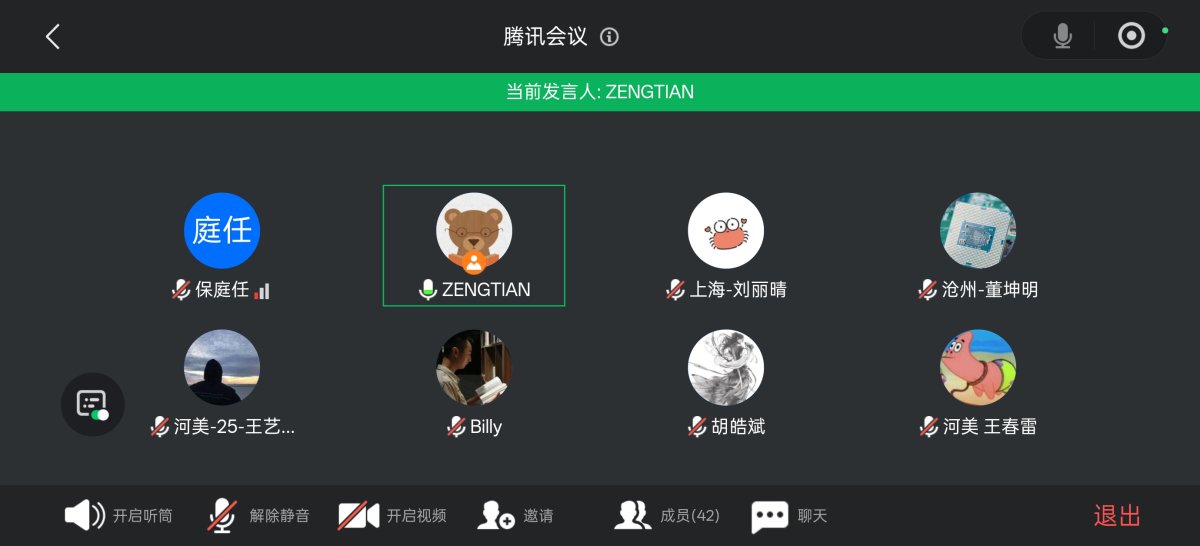
Task: Tap the round target icon in the top capsule
Action: click(1131, 37)
